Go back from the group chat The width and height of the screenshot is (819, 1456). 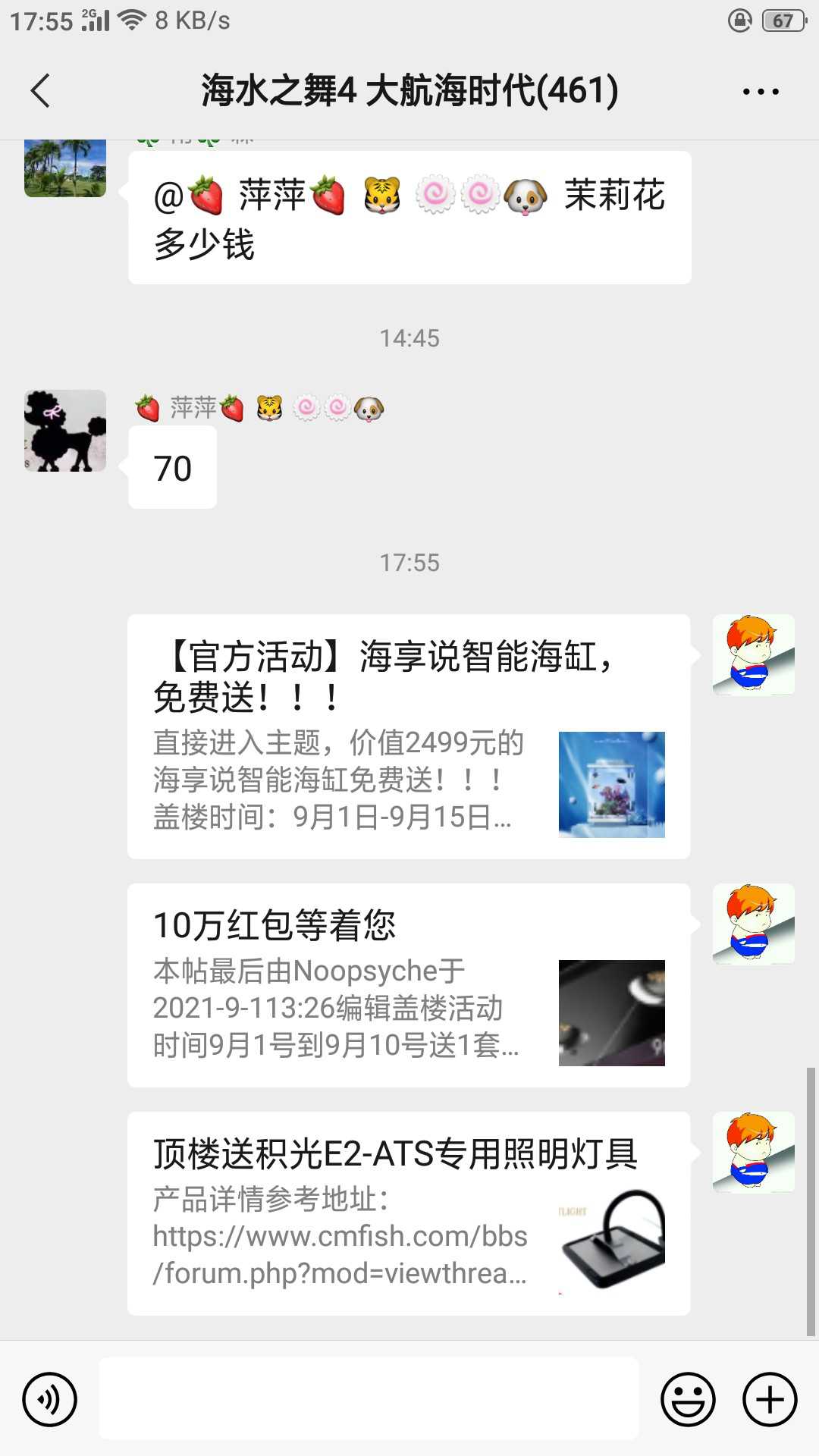(x=41, y=91)
